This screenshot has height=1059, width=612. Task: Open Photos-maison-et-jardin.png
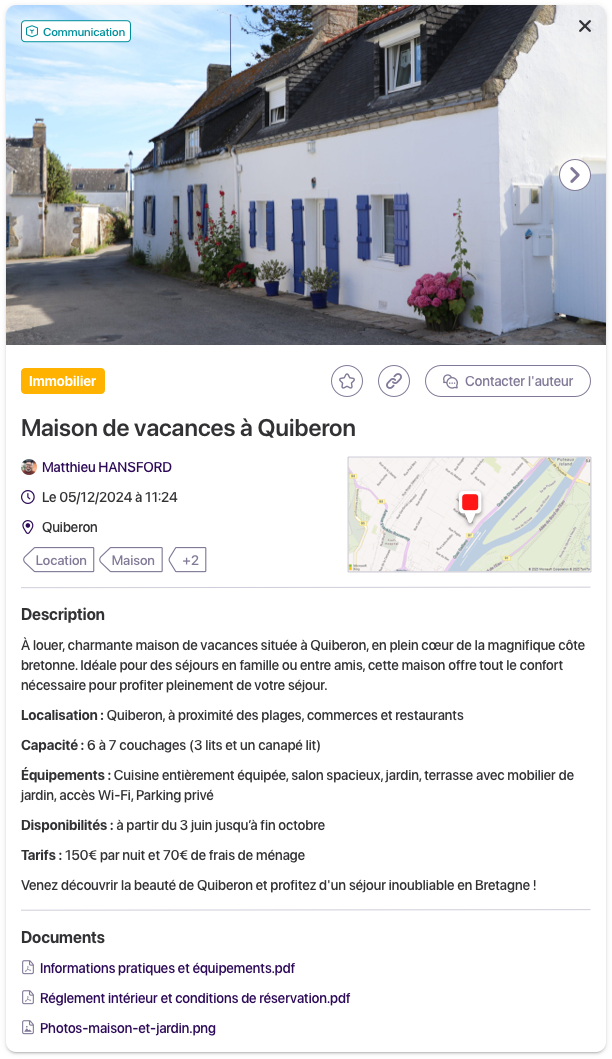click(x=127, y=1028)
